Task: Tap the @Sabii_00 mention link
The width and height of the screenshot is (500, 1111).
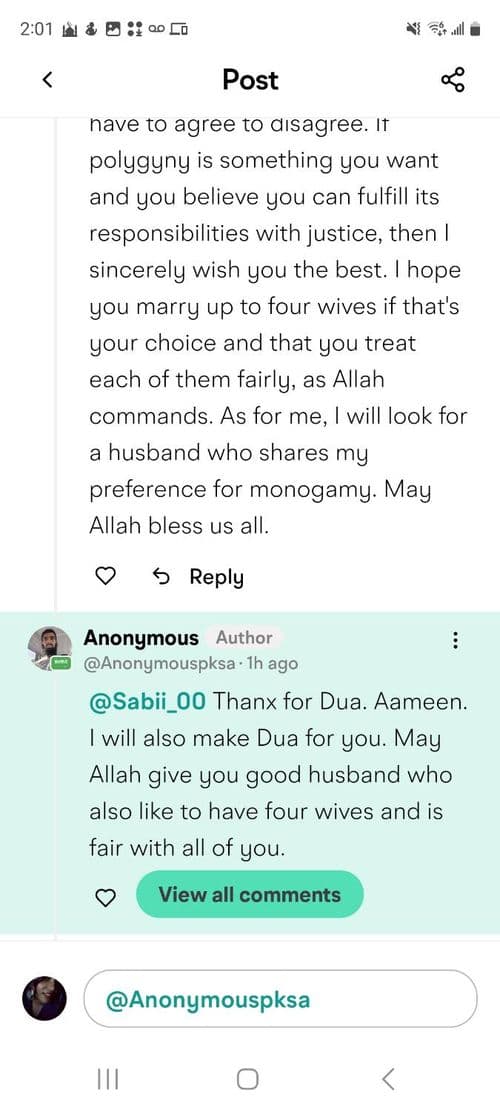Action: (x=147, y=701)
